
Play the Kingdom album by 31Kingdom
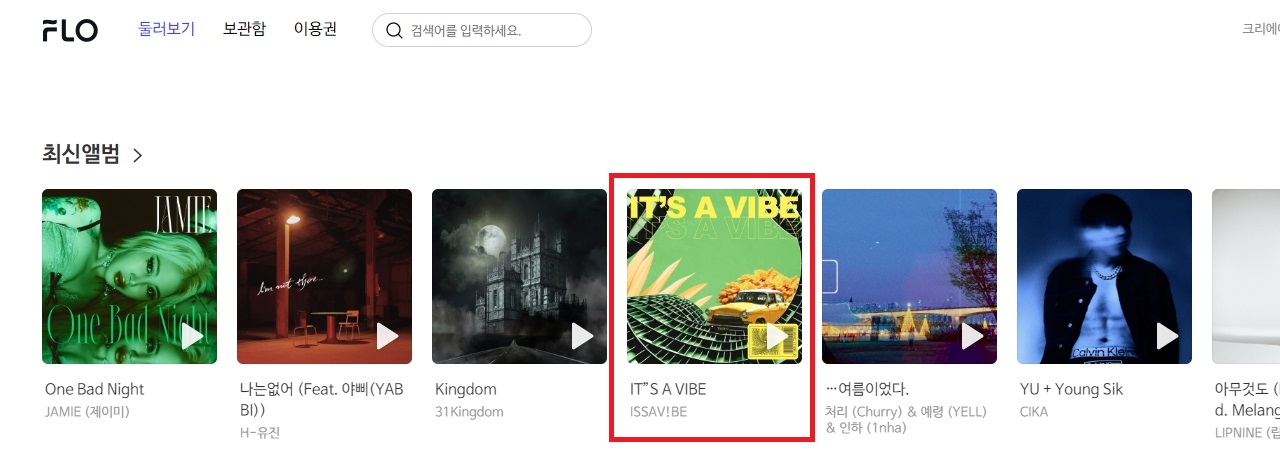(582, 336)
